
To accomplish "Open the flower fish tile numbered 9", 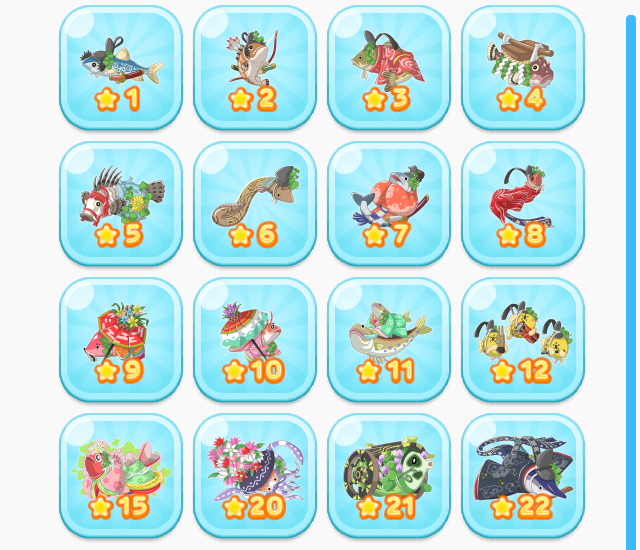I will (120, 339).
